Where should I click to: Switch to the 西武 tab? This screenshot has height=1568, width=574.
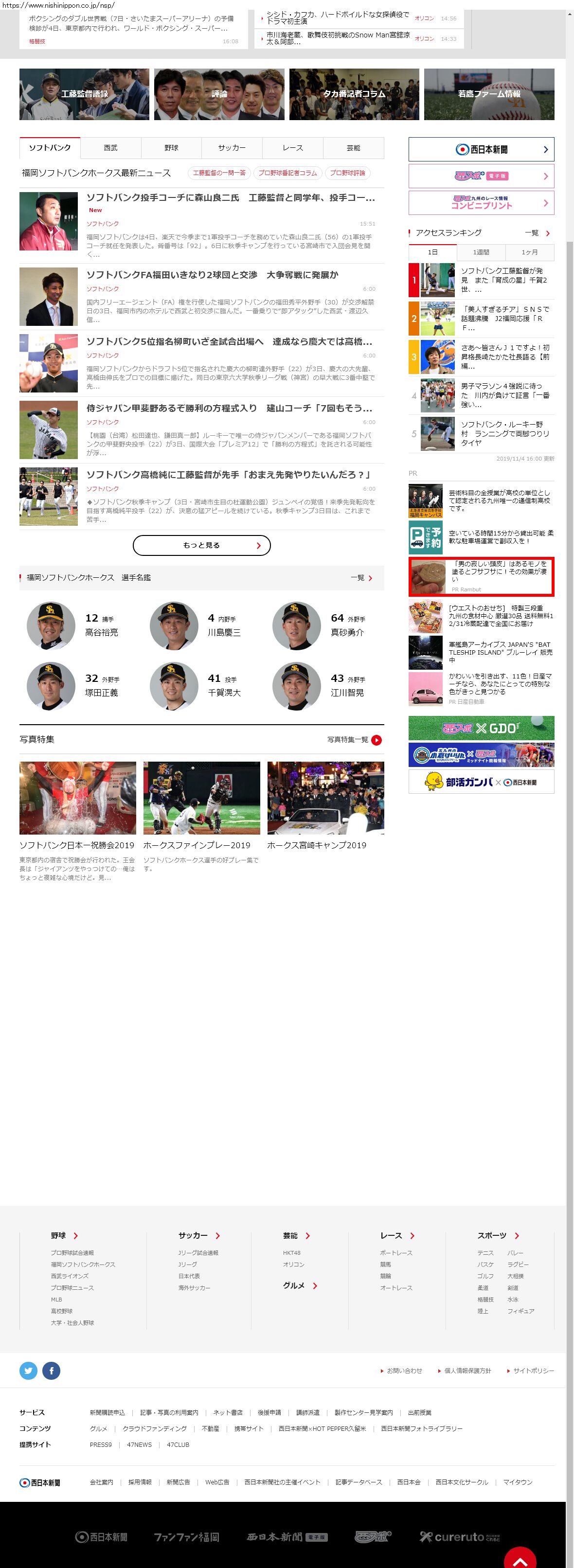tap(110, 148)
